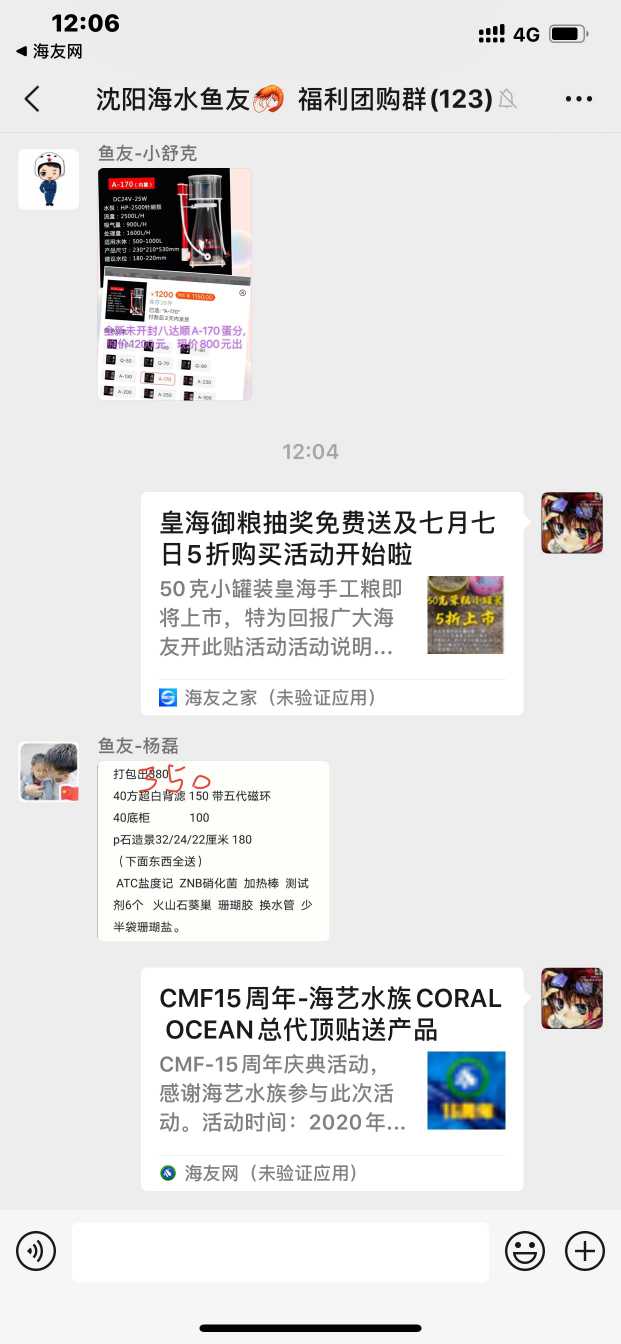Go back from the group chat
This screenshot has height=1344, width=621.
(32, 99)
